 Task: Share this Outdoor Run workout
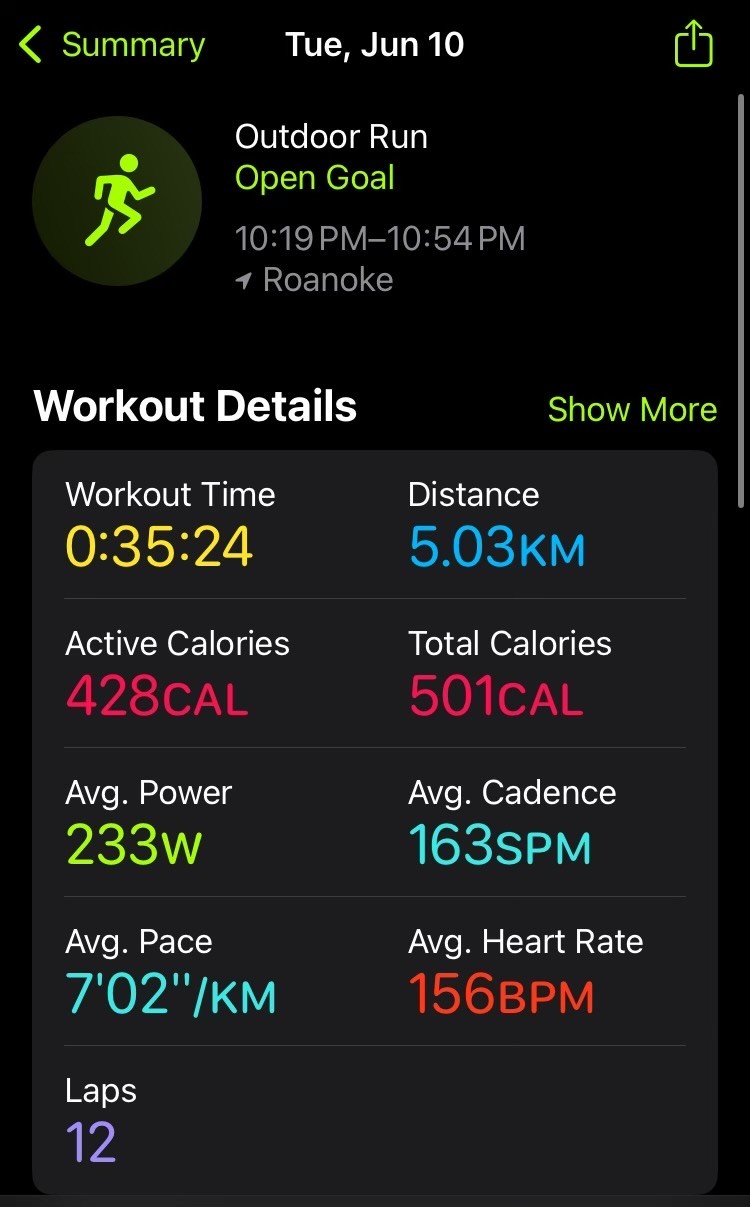coord(693,44)
